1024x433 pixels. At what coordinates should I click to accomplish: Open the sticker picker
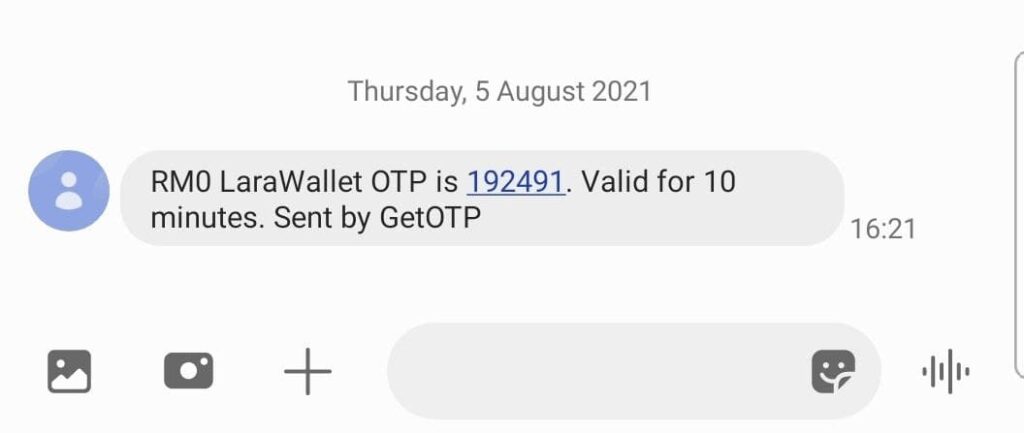coord(832,372)
